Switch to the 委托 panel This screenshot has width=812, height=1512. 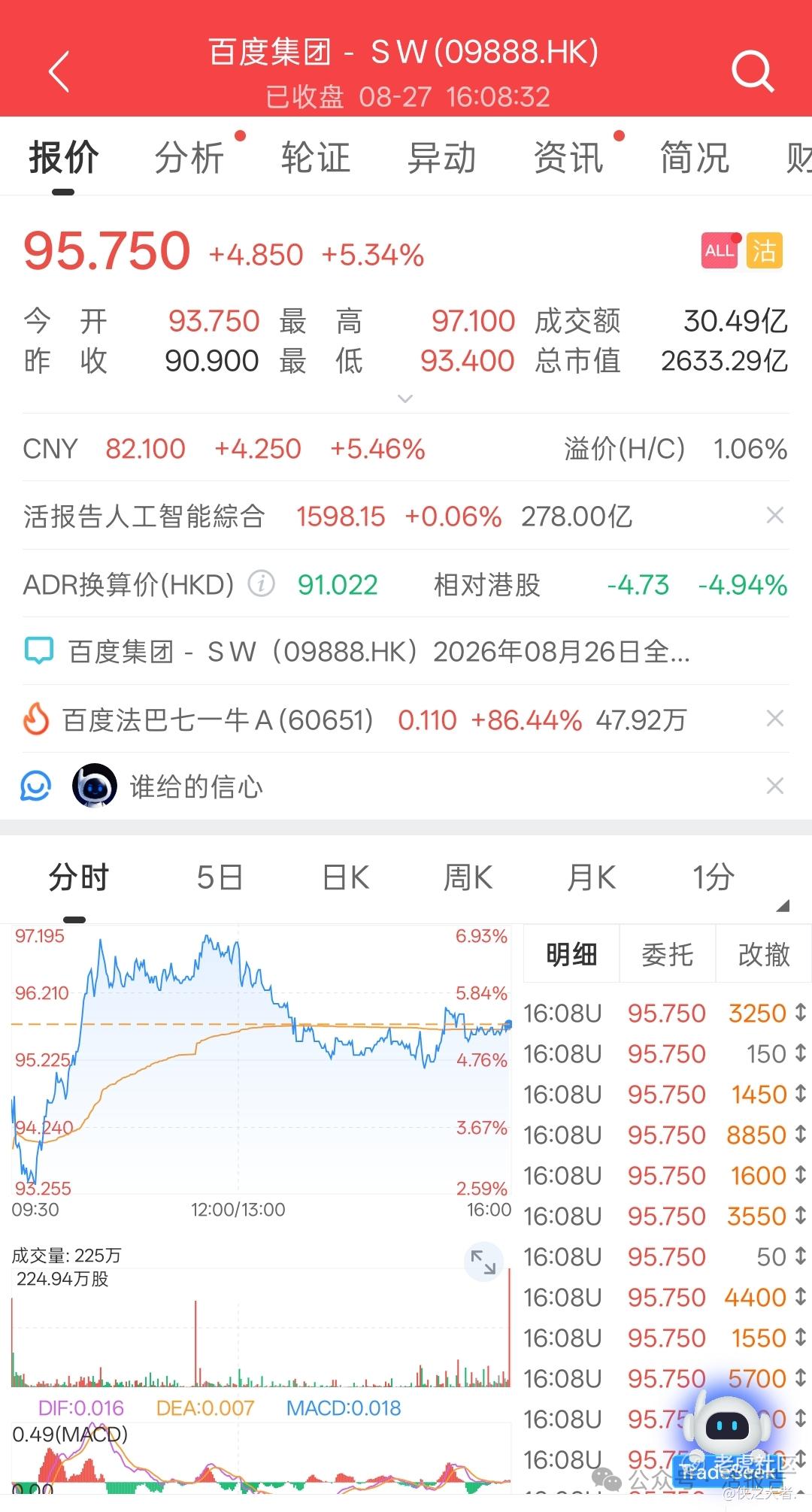click(x=668, y=954)
